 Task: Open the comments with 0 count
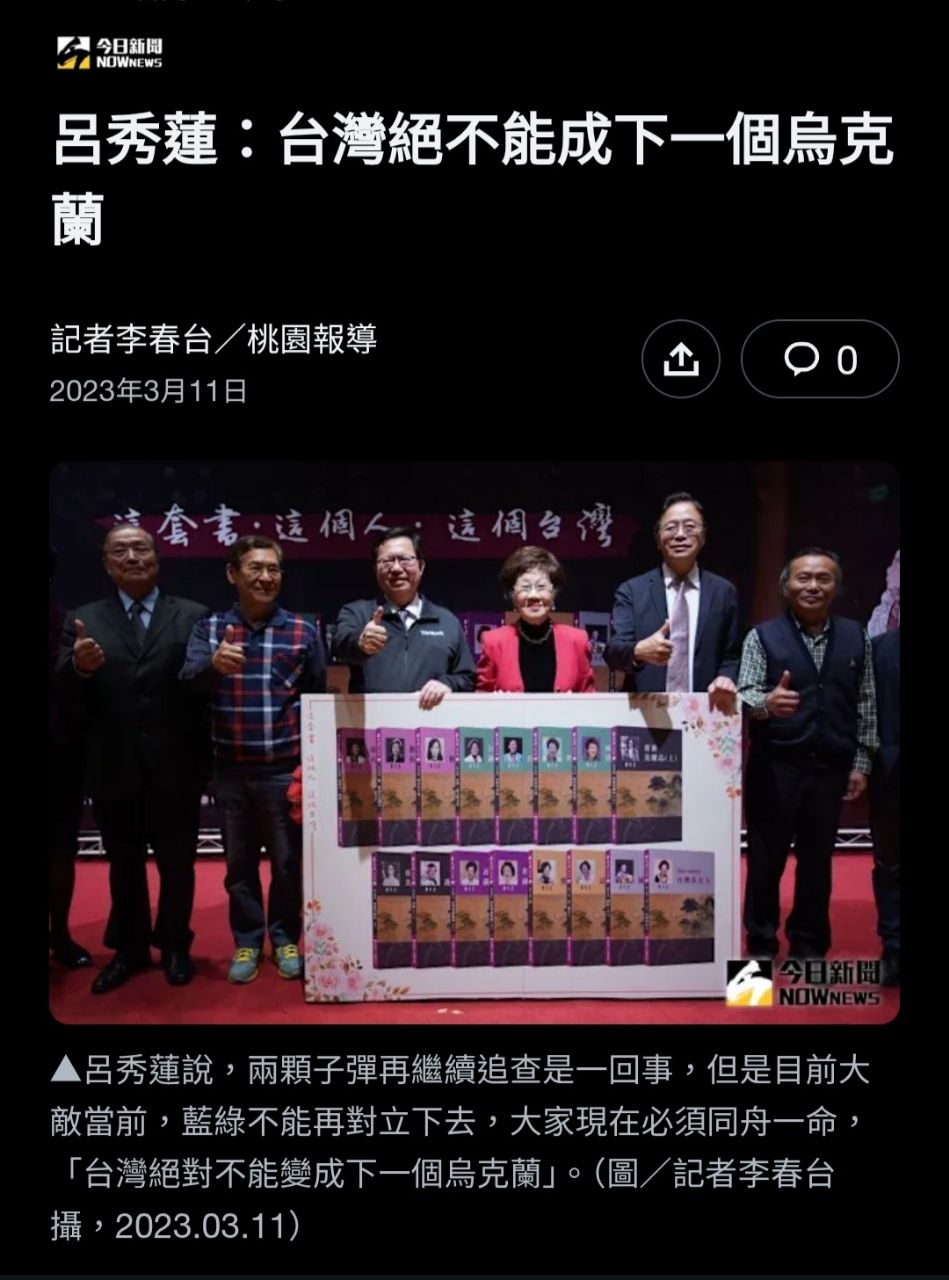click(819, 359)
